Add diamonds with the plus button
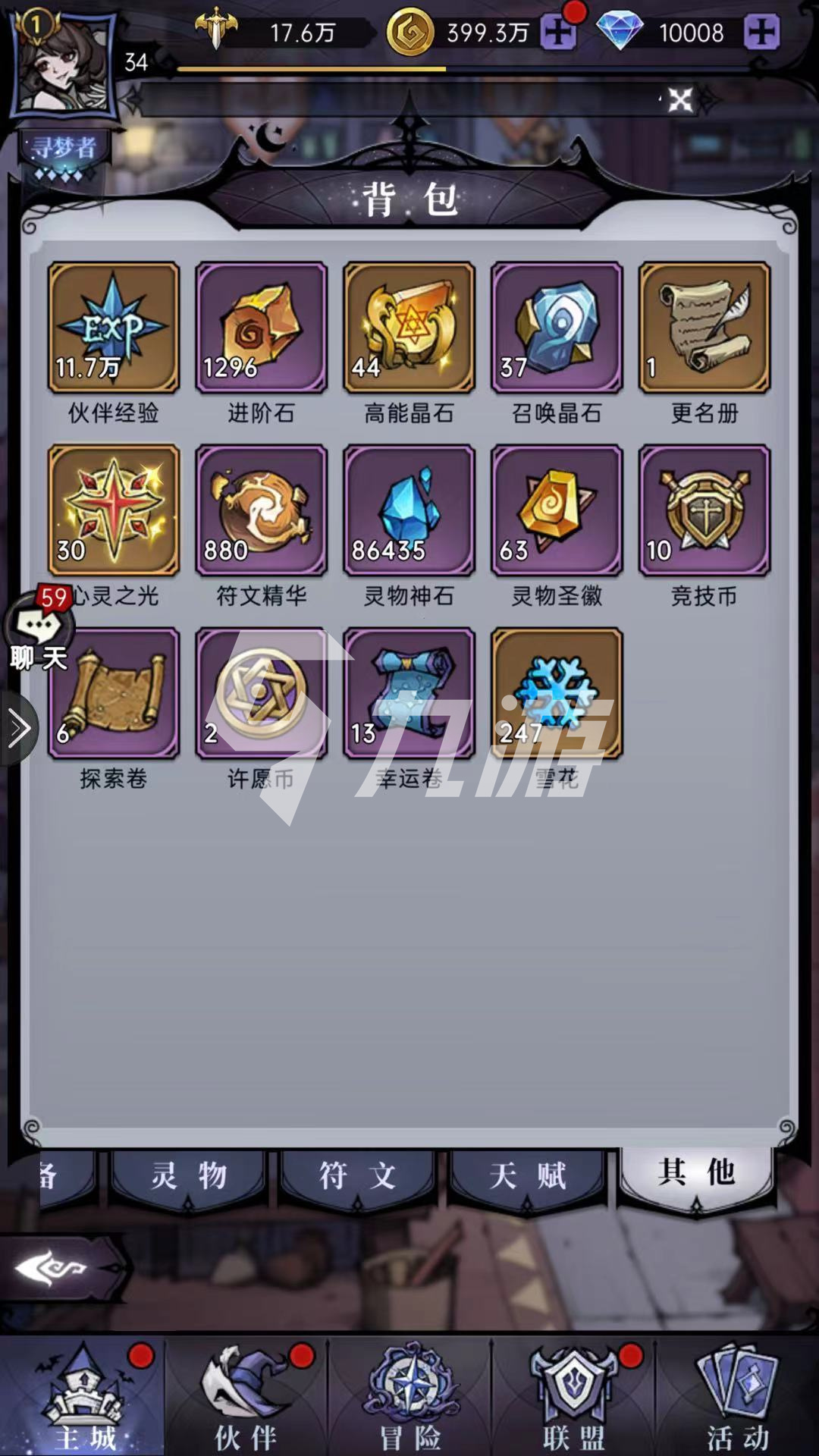The height and width of the screenshot is (1456, 819). (761, 33)
